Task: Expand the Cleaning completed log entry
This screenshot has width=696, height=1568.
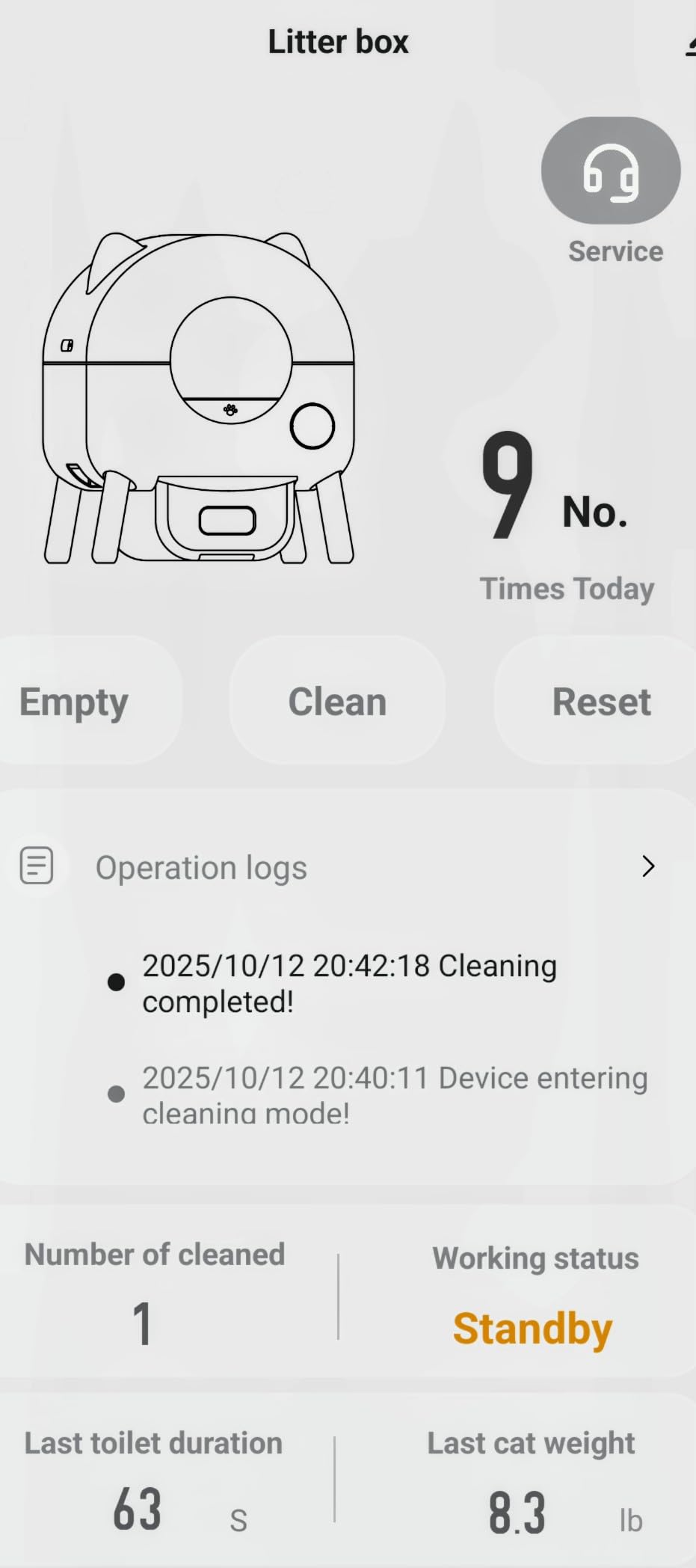Action: 348,982
